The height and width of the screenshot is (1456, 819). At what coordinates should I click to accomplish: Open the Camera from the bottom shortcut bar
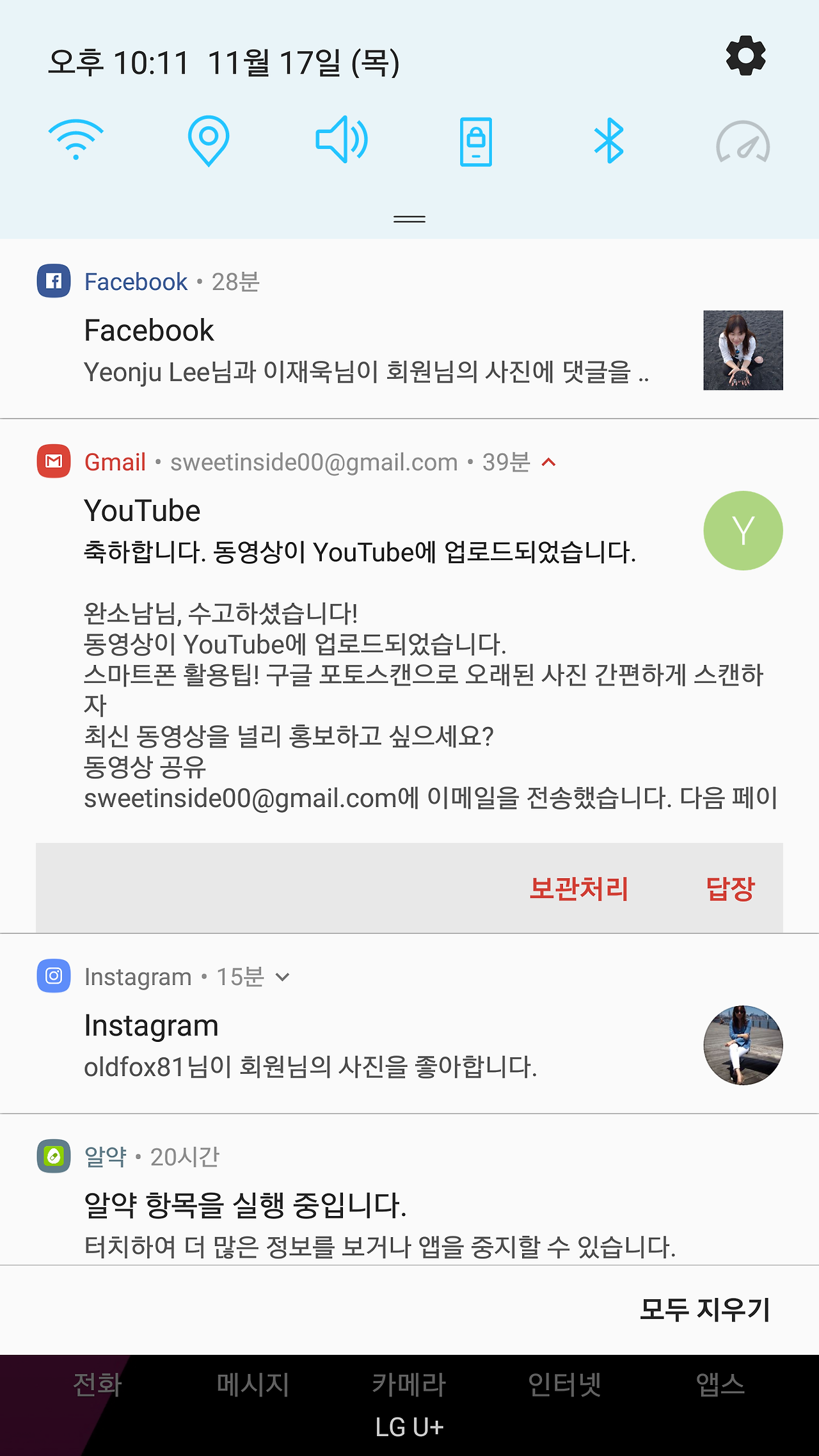(x=409, y=1382)
